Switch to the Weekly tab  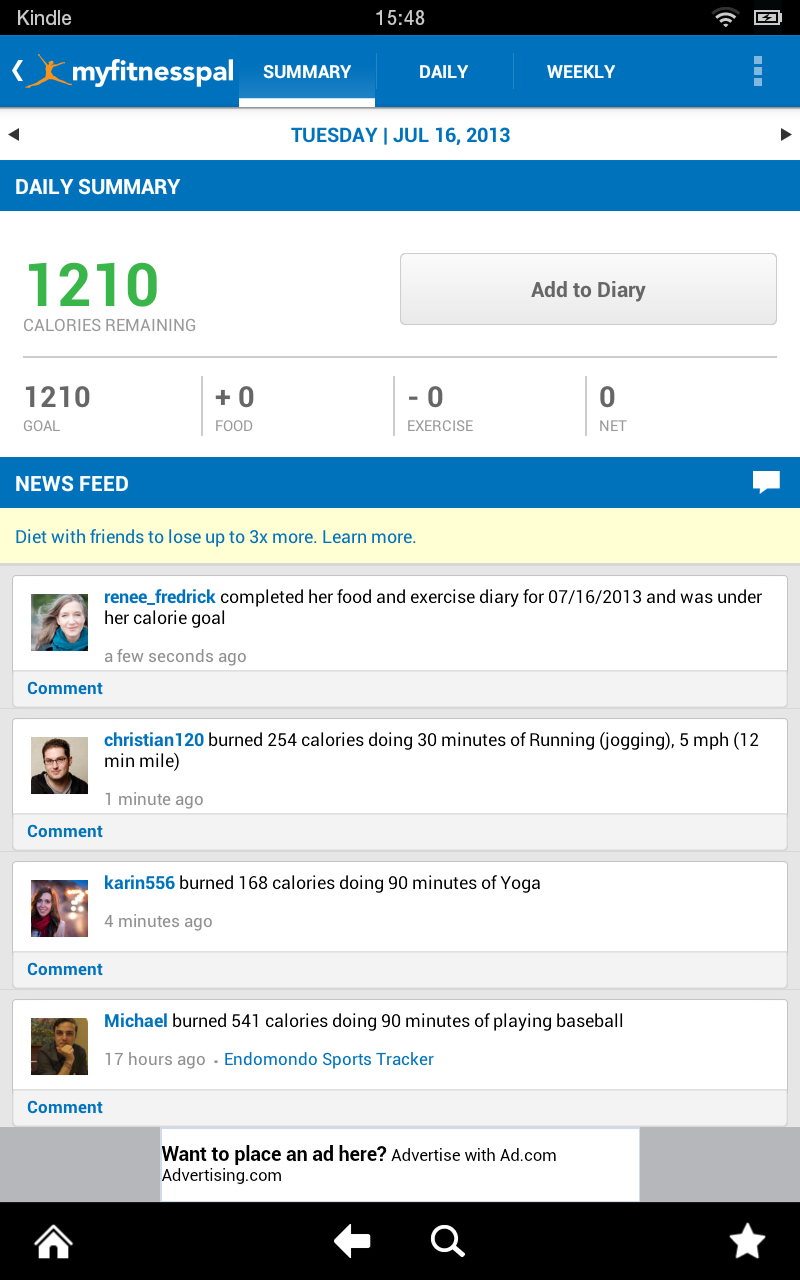pos(580,72)
